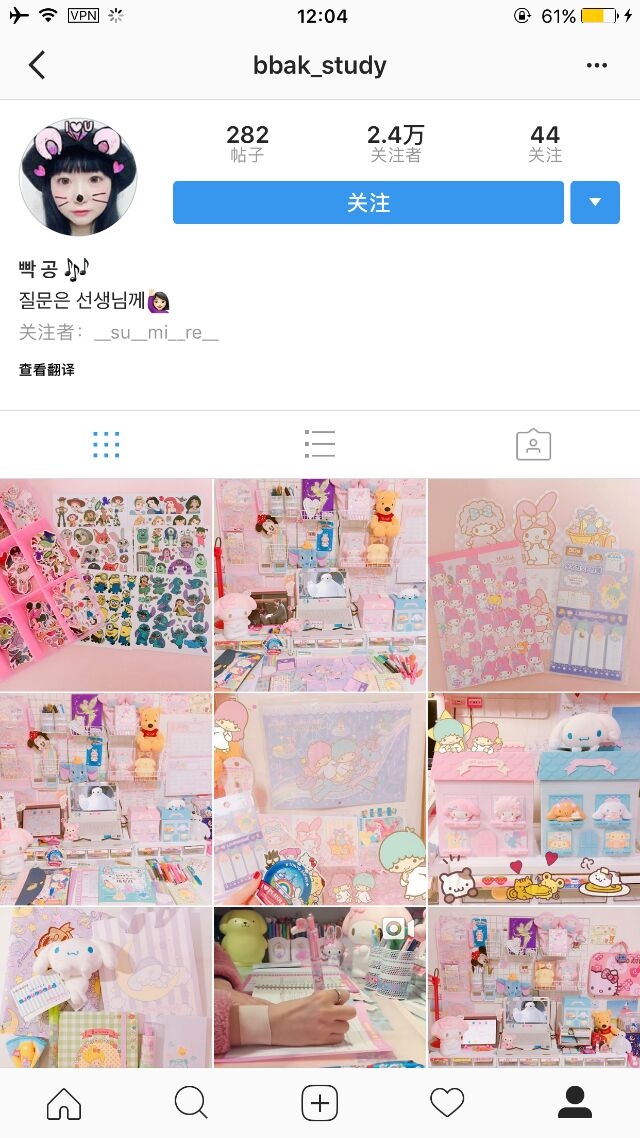Open the 2.4万 关注者 followers list
The height and width of the screenshot is (1138, 640).
[x=395, y=143]
